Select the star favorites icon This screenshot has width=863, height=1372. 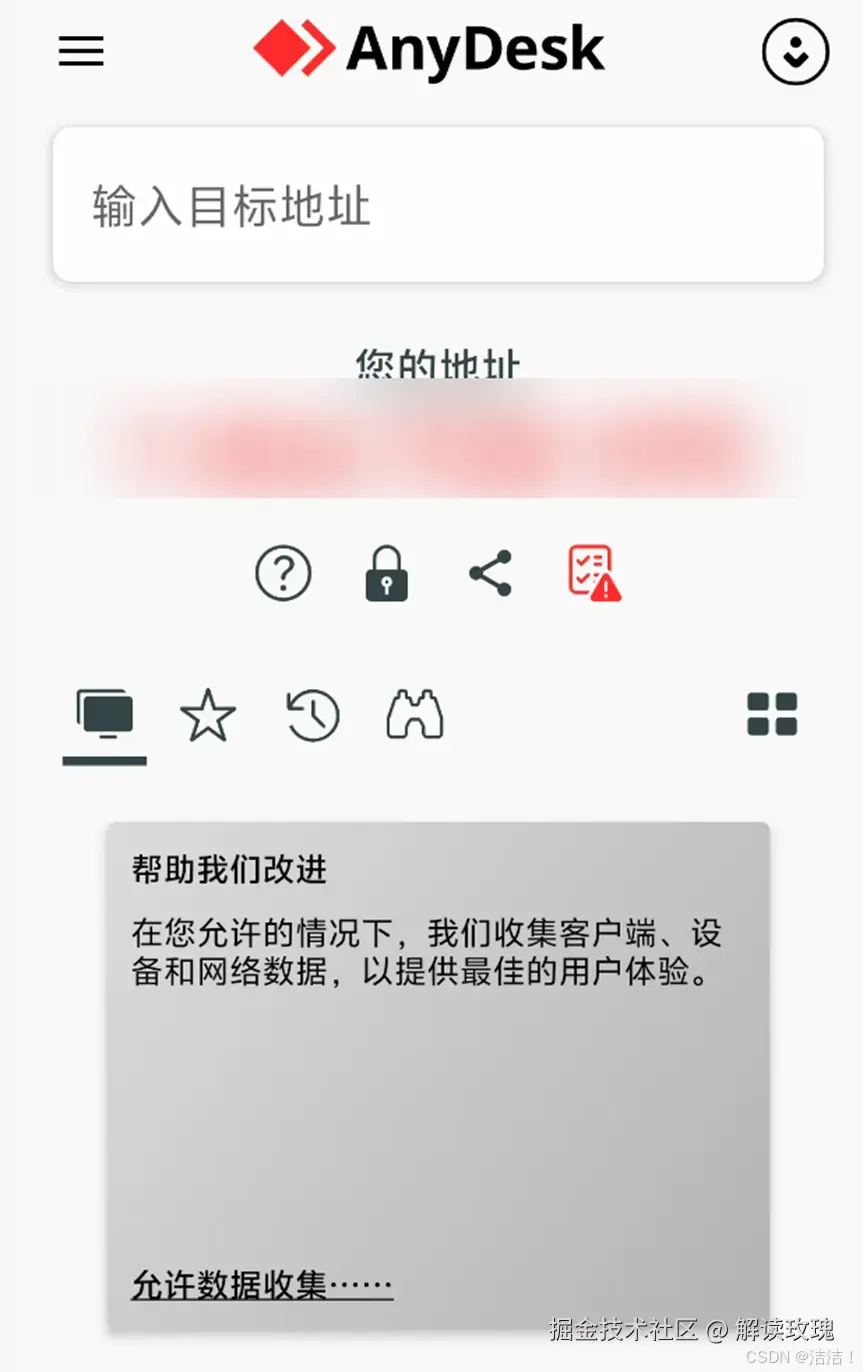tap(207, 715)
